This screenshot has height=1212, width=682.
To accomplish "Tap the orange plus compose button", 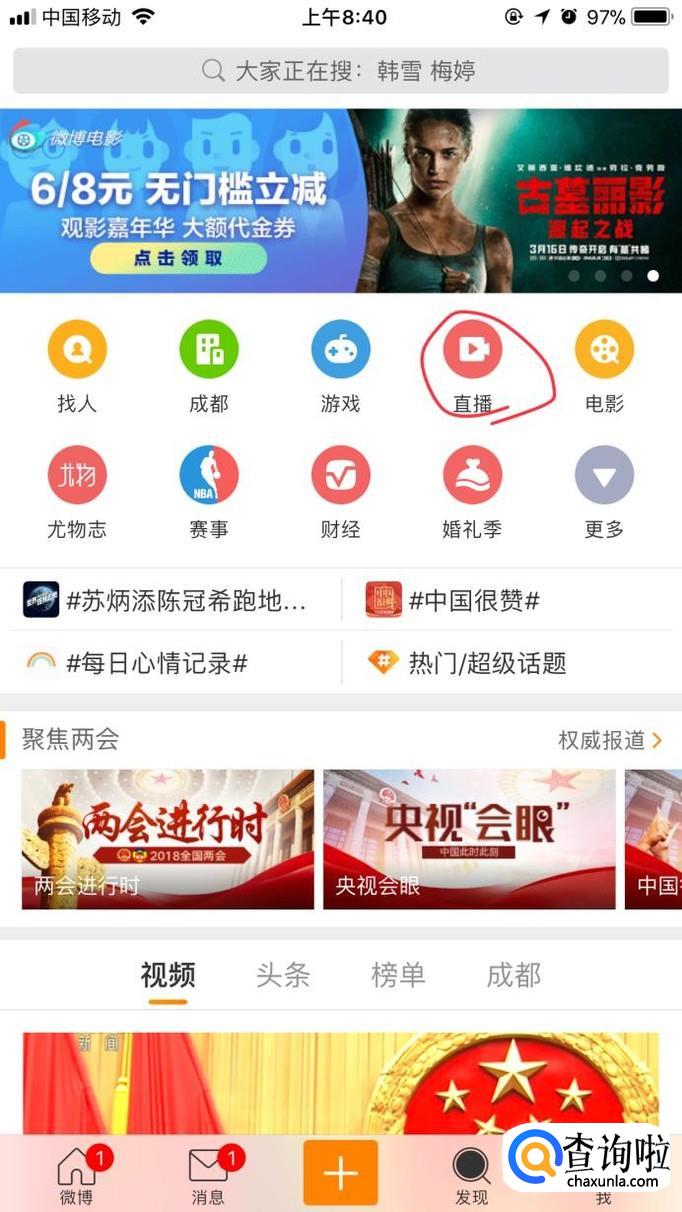I will tap(340, 1172).
